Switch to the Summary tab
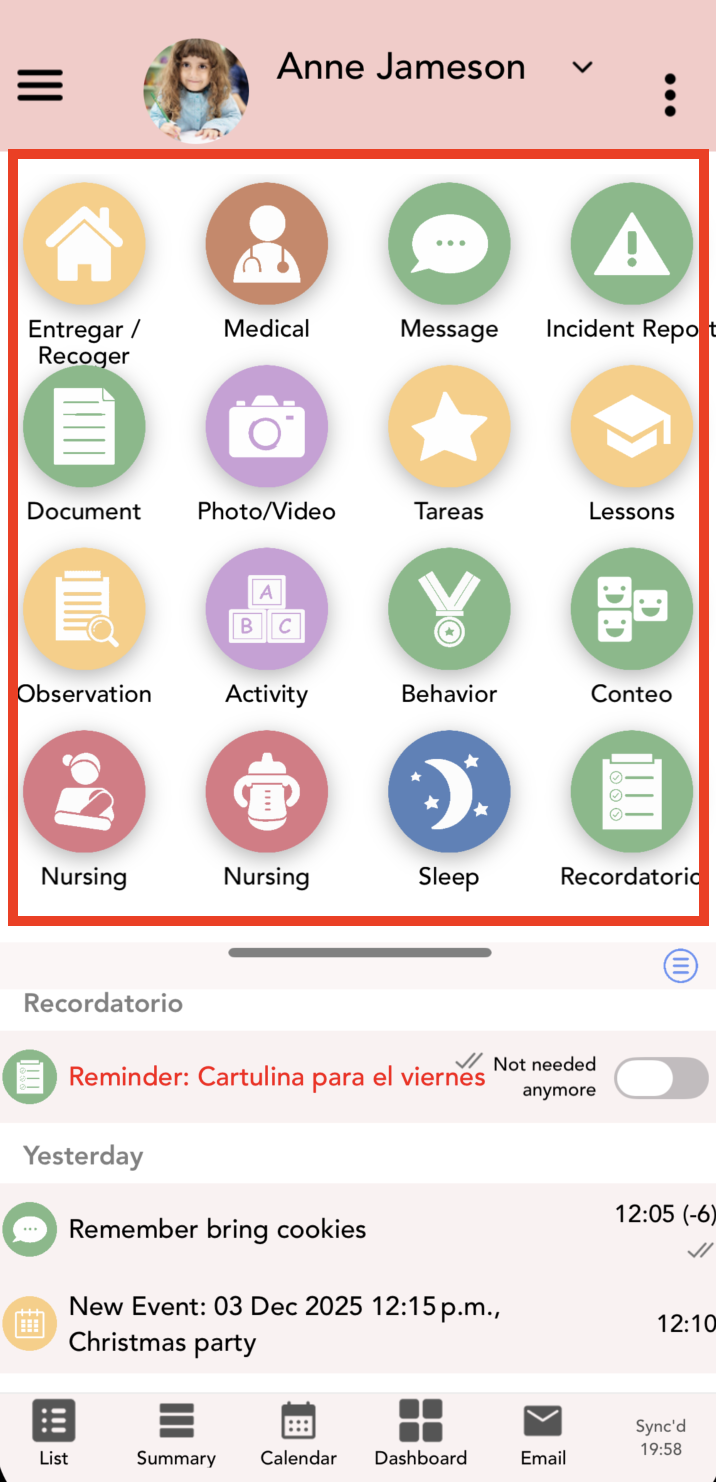 tap(176, 1432)
